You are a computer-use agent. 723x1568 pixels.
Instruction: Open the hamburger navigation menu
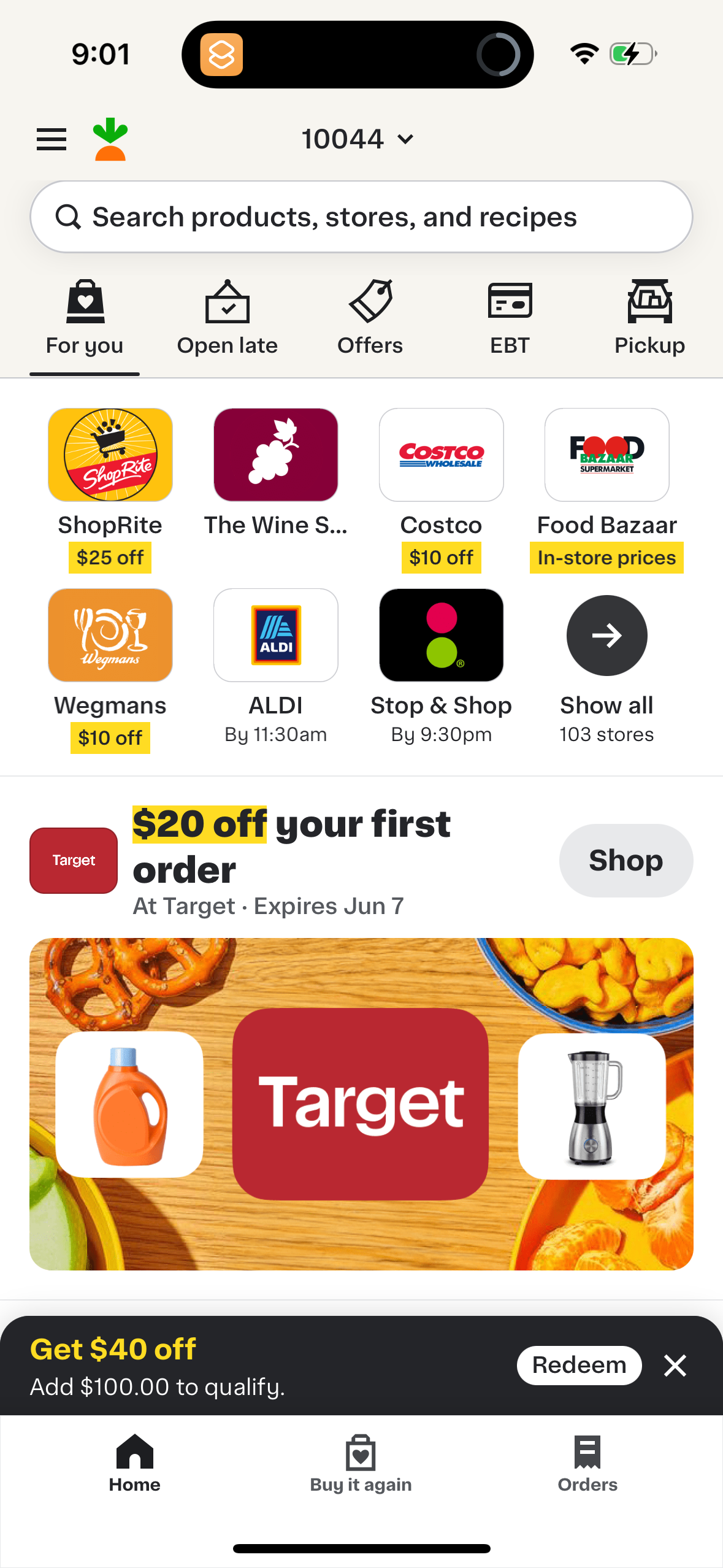pyautogui.click(x=52, y=139)
